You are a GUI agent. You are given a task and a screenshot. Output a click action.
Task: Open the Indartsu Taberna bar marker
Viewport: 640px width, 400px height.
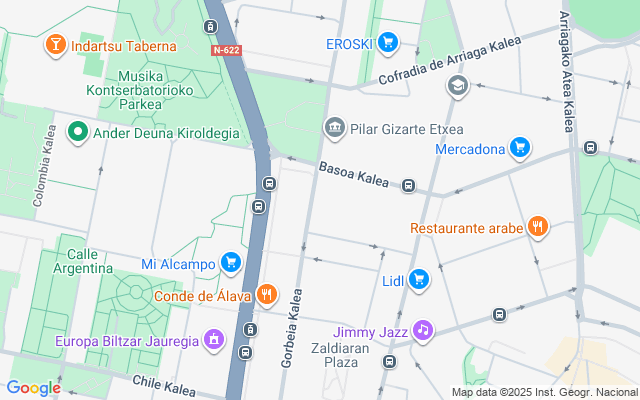click(x=54, y=46)
